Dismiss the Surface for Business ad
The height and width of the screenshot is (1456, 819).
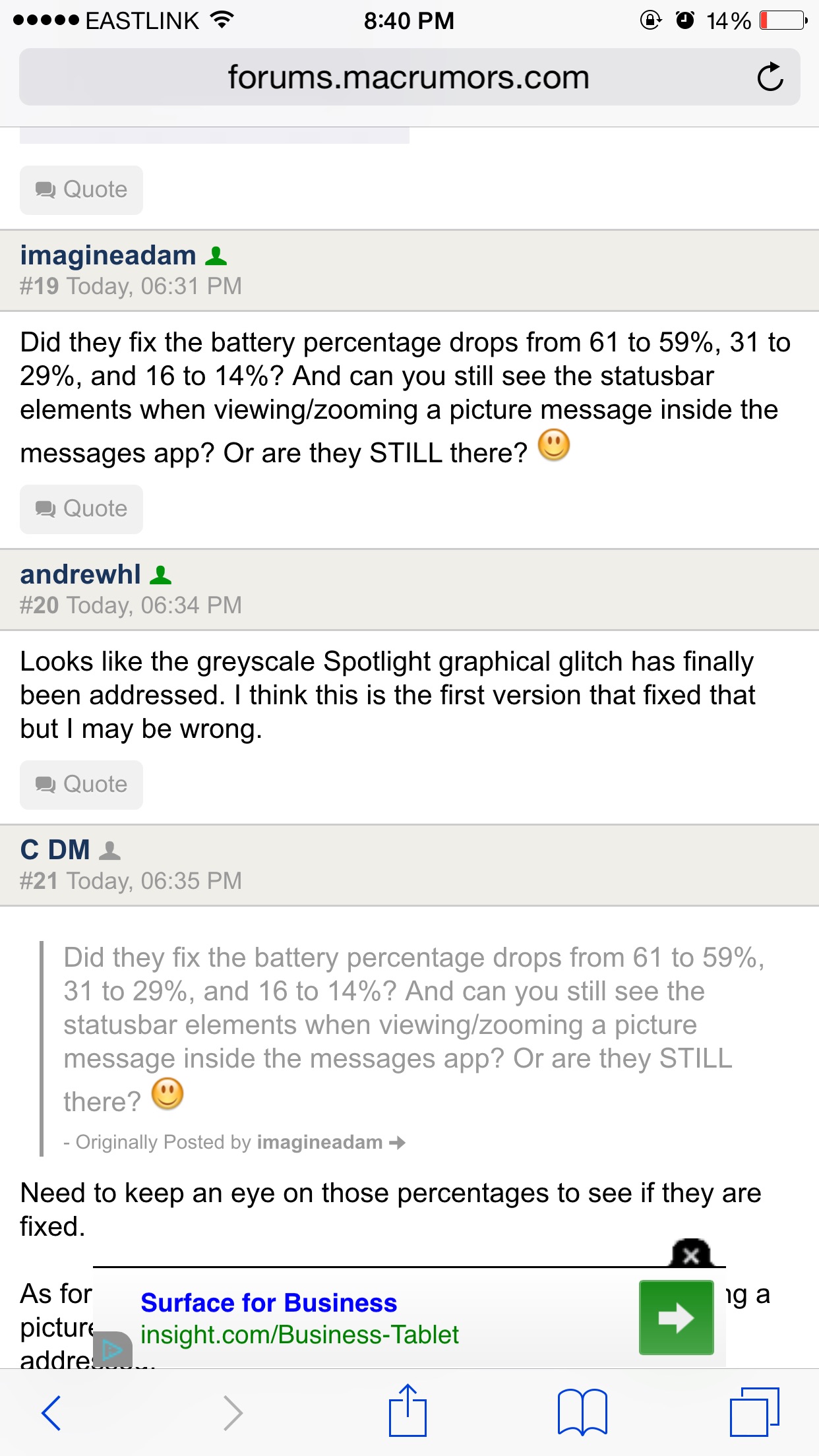click(x=690, y=1254)
